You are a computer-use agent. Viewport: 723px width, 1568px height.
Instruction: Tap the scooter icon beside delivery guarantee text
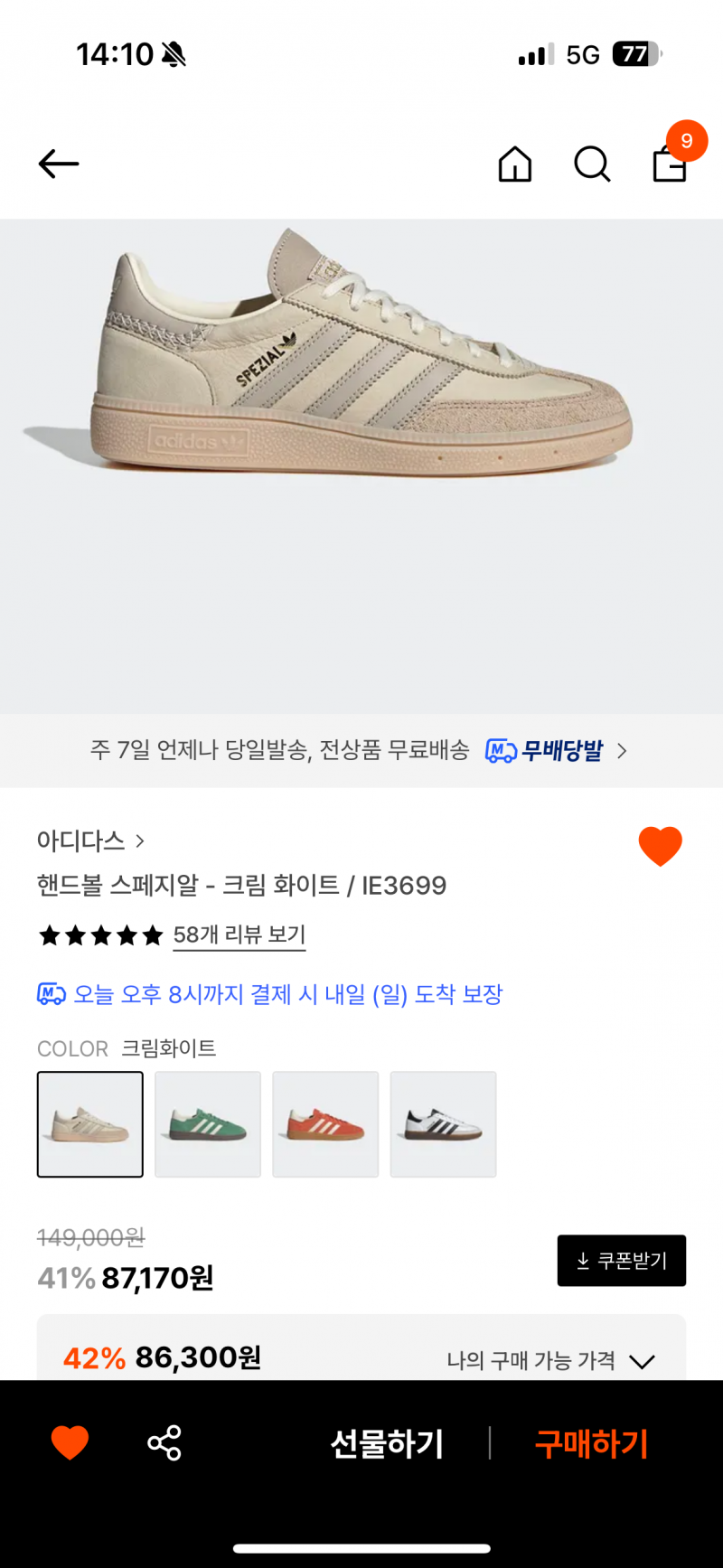(x=50, y=994)
